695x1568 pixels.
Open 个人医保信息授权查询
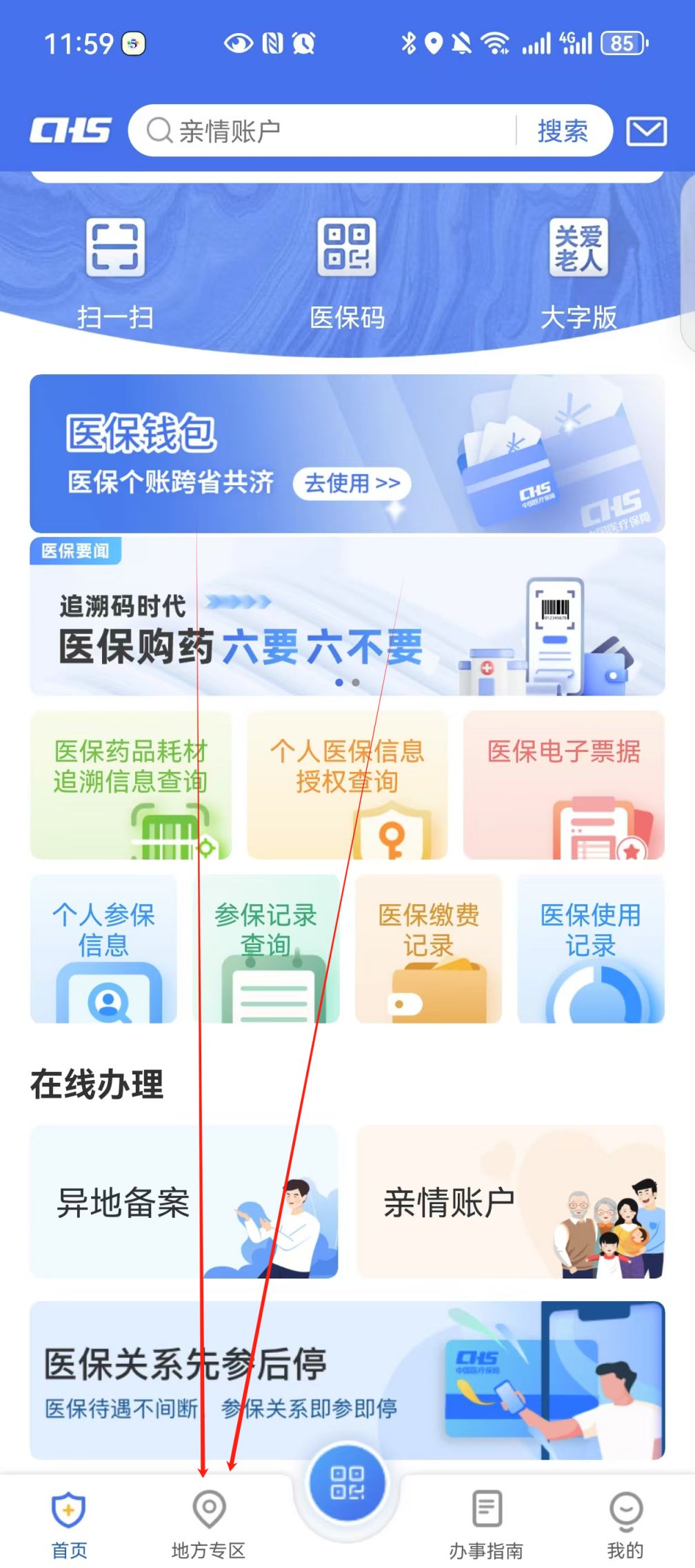347,785
